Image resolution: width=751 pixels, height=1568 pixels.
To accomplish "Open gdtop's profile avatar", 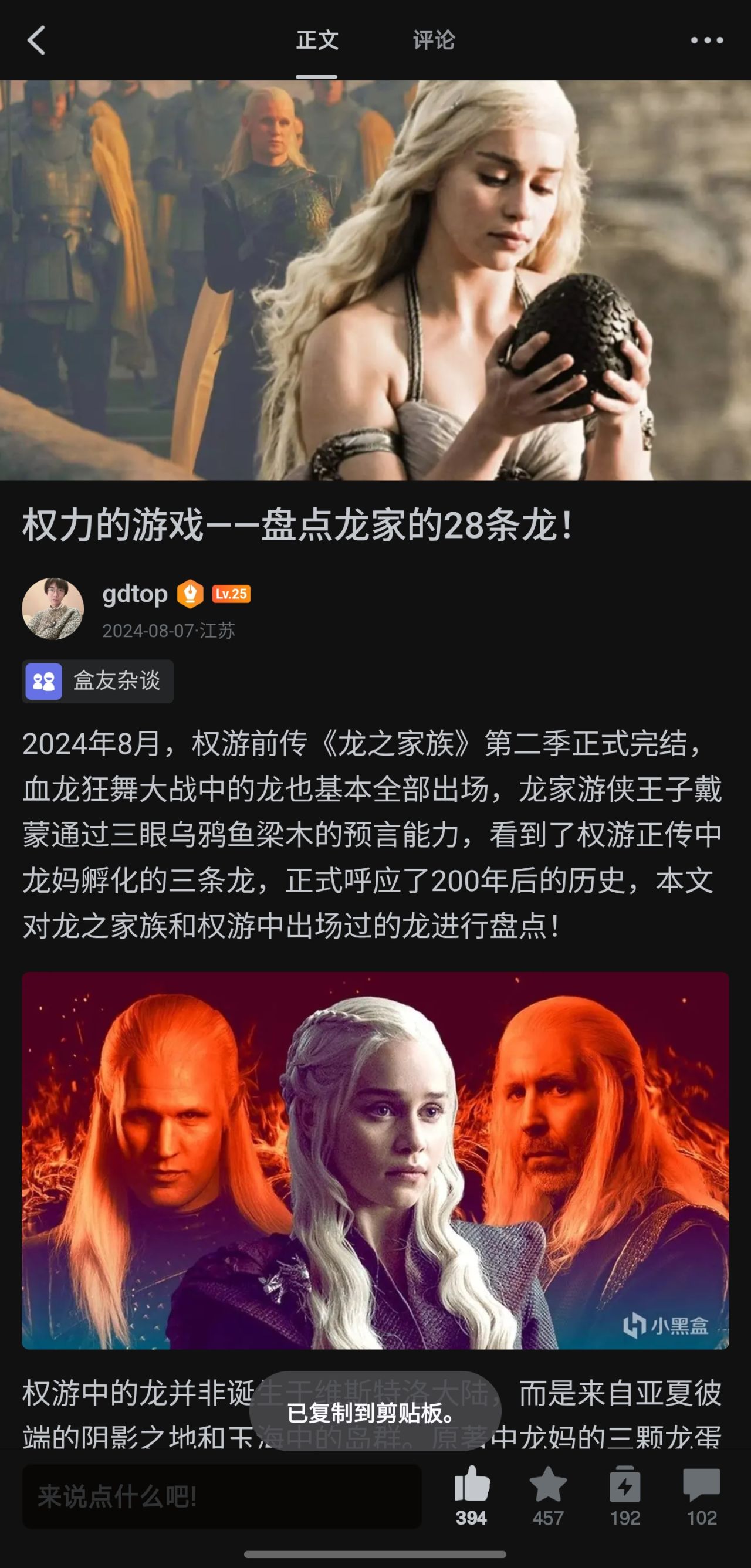I will 53,608.
